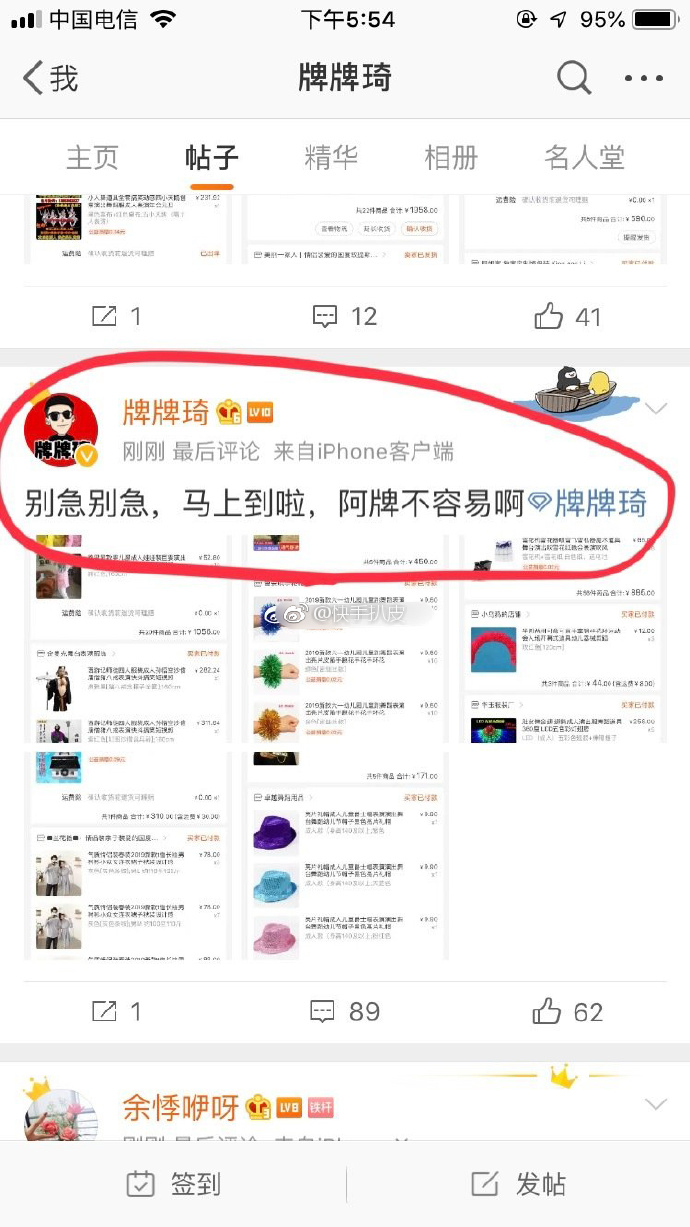This screenshot has width=690, height=1227.
Task: Share the post with 12 comments
Action: point(115,317)
